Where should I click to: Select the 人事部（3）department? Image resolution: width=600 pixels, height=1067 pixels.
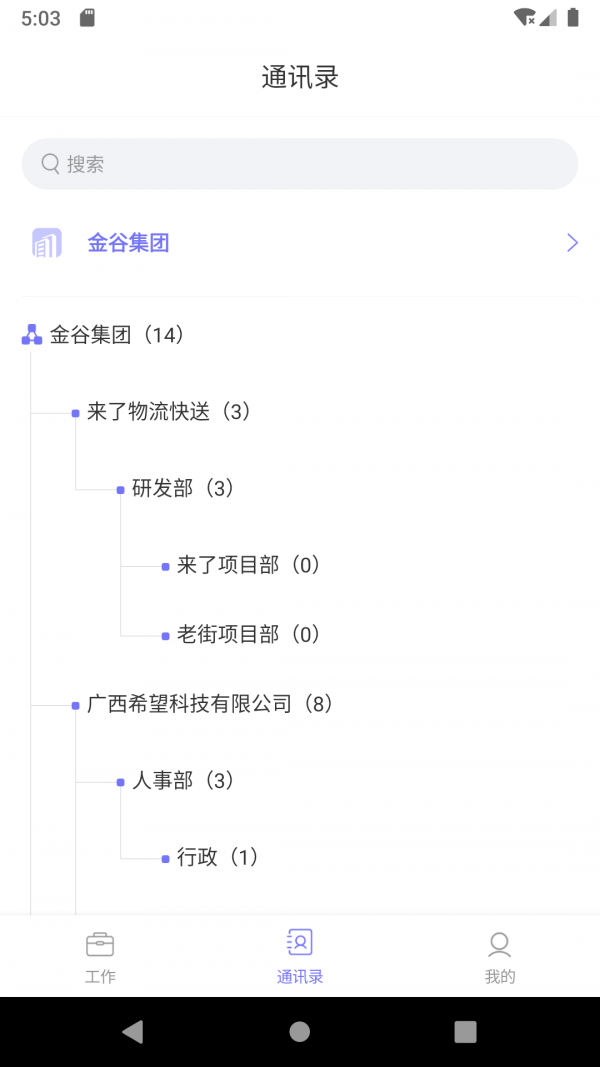(183, 781)
